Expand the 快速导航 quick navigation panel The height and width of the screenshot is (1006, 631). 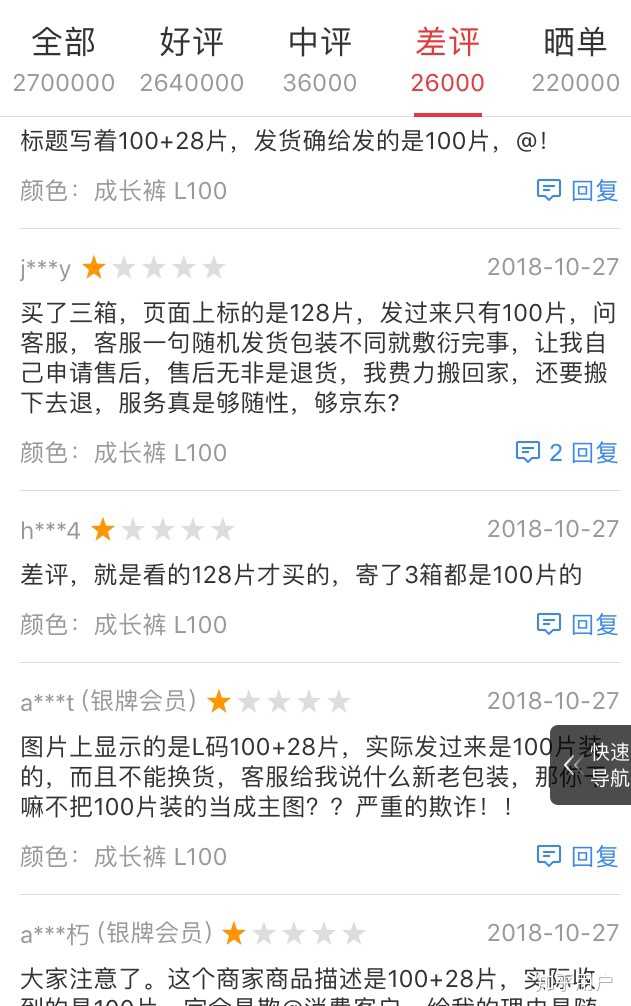(x=592, y=765)
